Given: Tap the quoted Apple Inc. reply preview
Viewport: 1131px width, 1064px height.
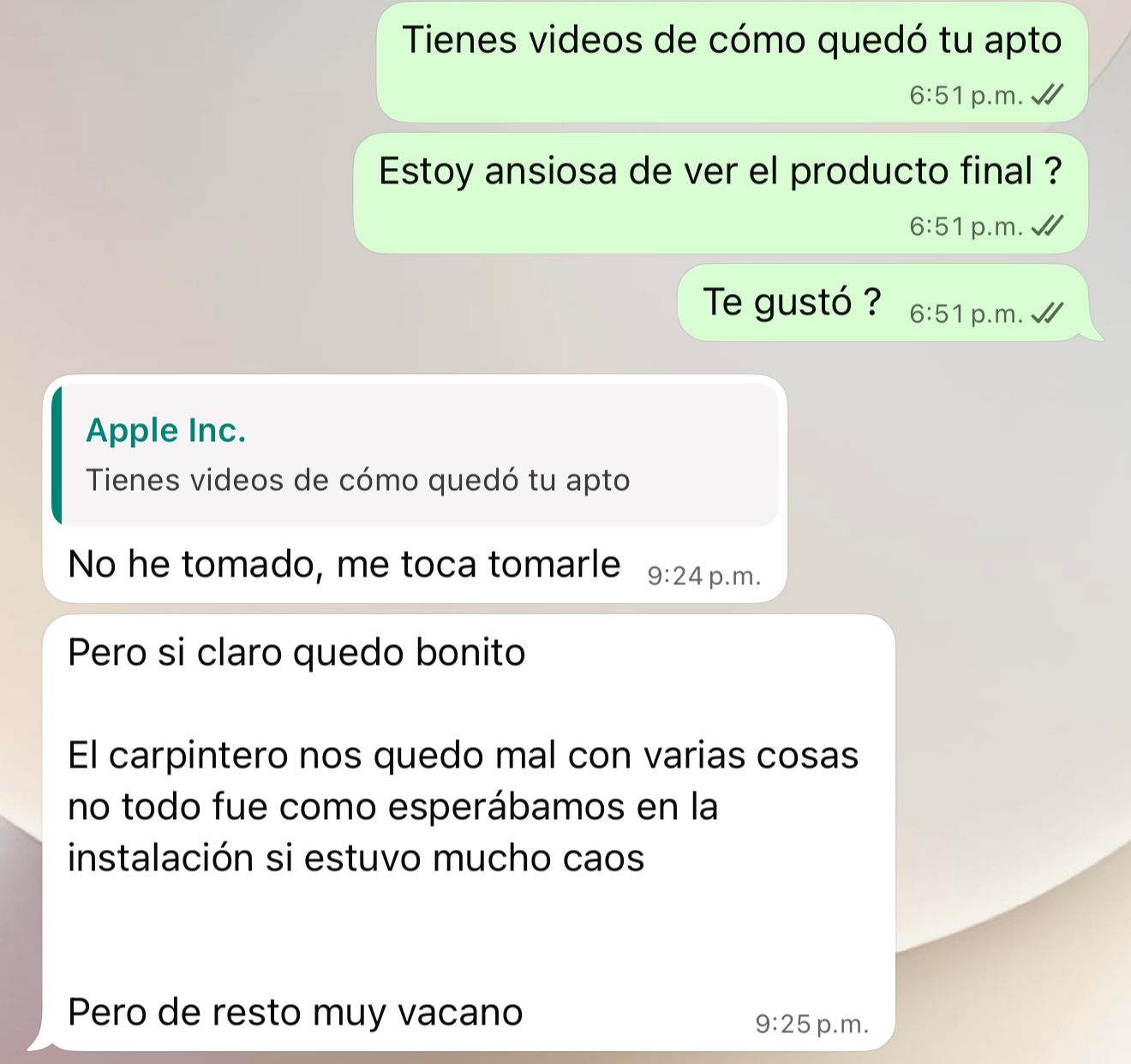Looking at the screenshot, I should (x=415, y=455).
